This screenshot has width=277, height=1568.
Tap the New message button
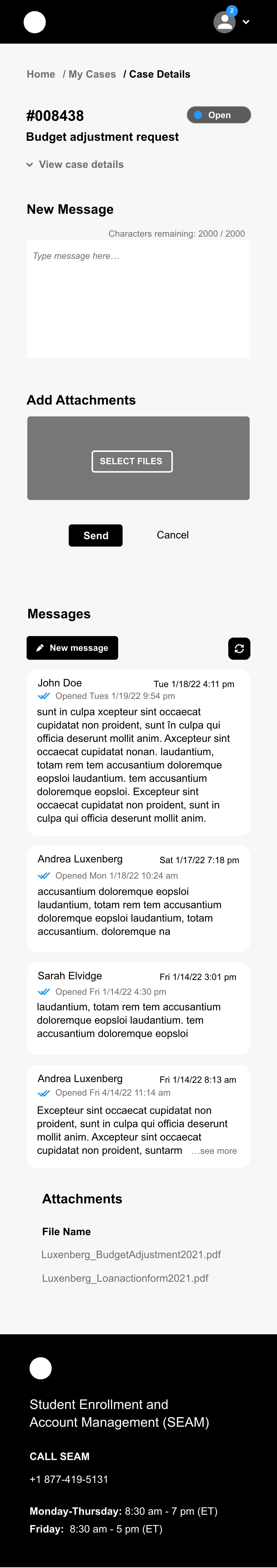[72, 648]
